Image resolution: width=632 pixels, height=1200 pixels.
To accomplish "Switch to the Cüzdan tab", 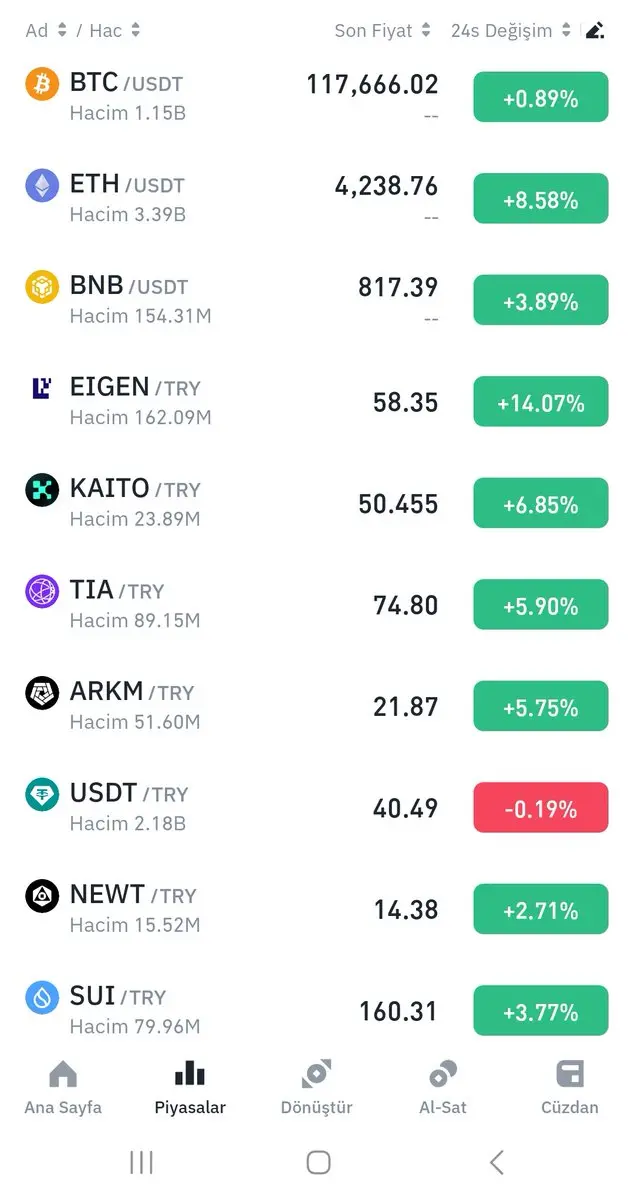I will [569, 1088].
